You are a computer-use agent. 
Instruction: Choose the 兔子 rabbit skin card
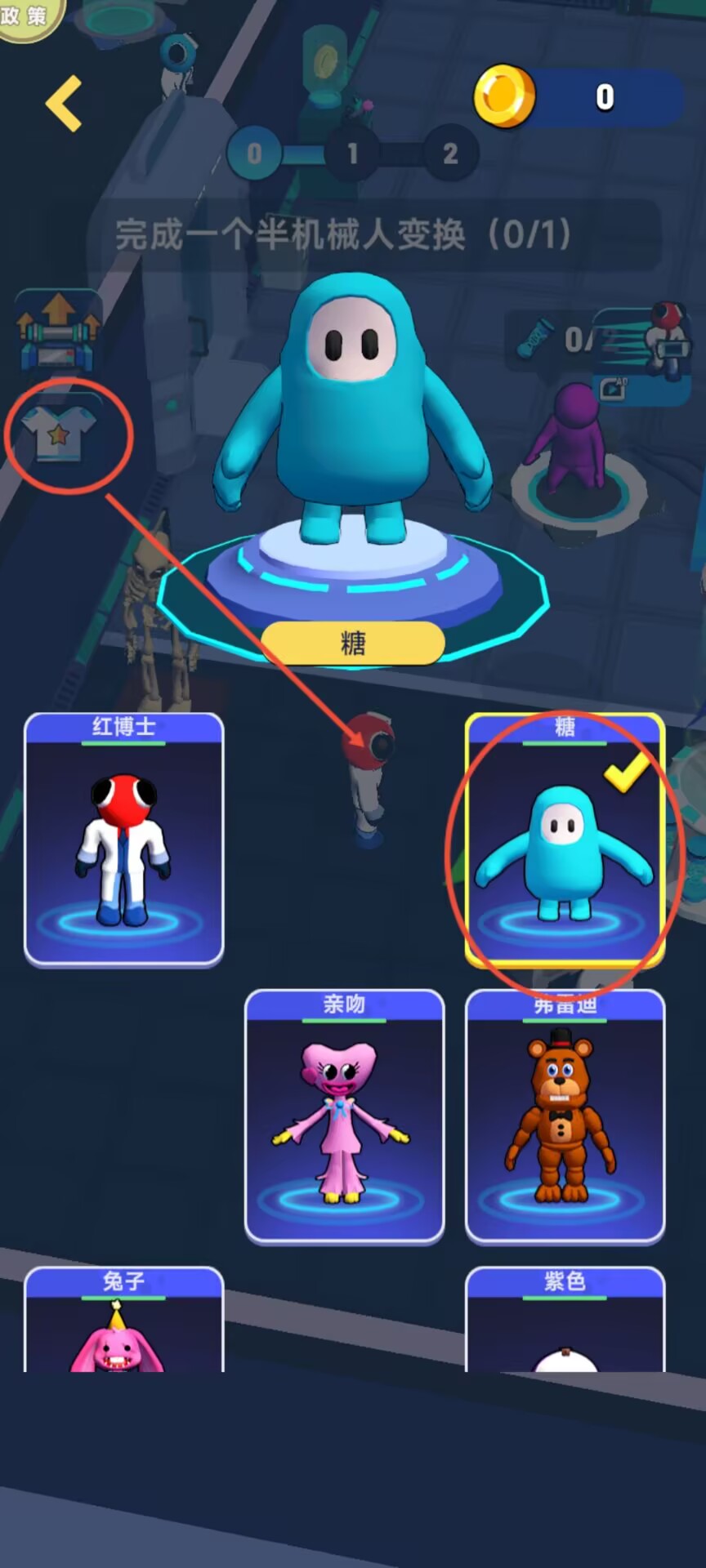pos(124,1318)
